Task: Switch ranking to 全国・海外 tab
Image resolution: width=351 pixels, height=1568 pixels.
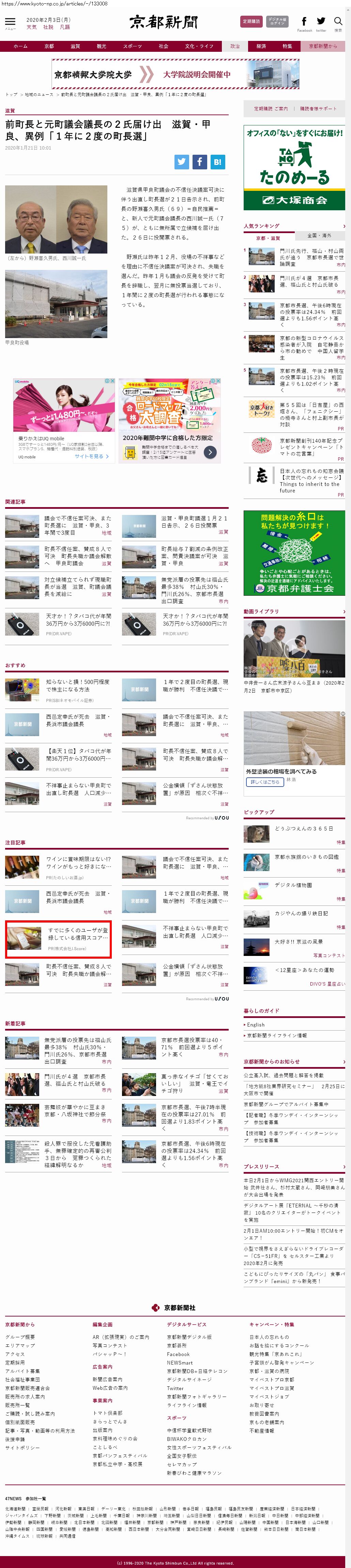Action: (319, 235)
